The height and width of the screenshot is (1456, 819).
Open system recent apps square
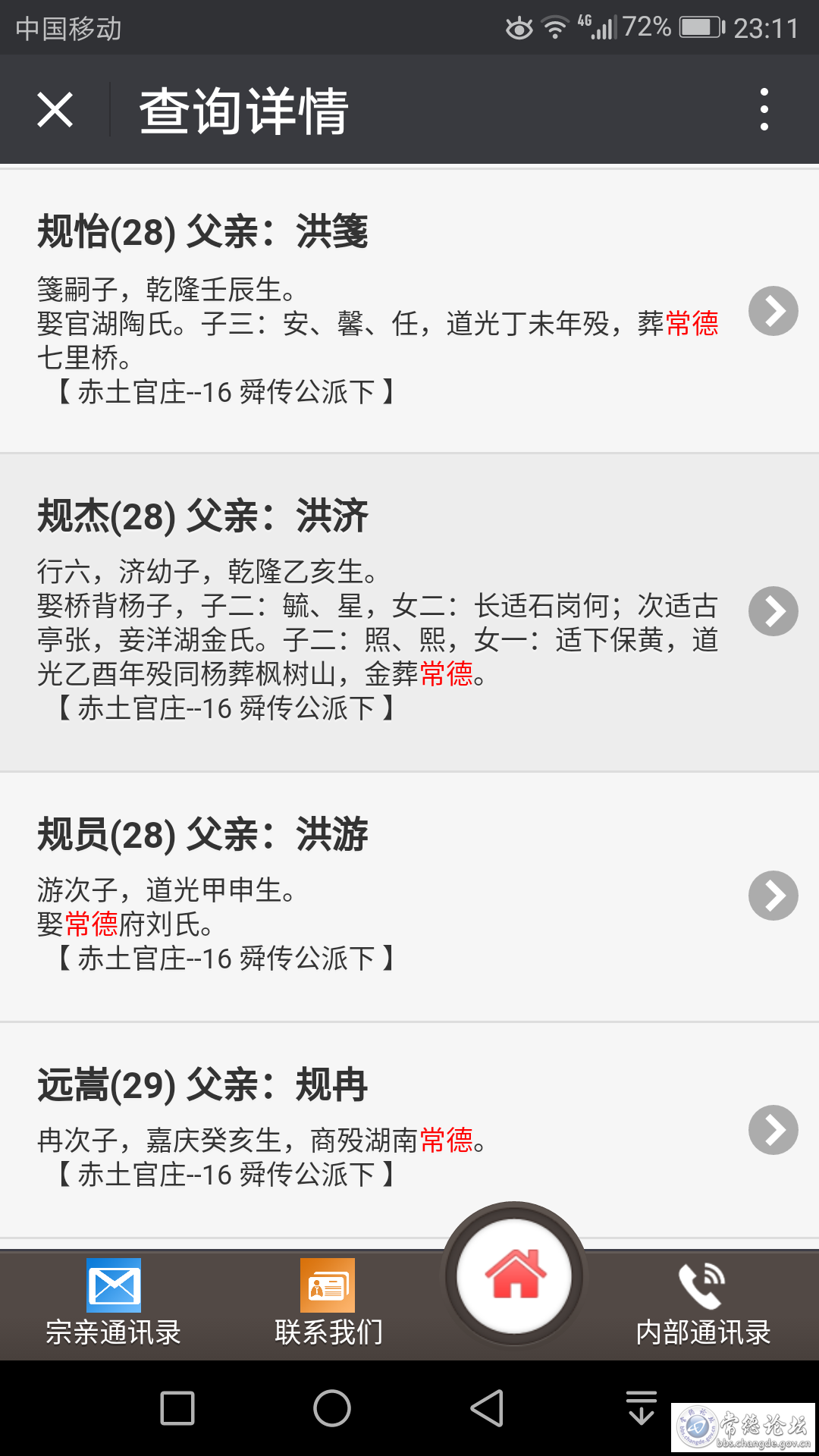coord(177,1408)
